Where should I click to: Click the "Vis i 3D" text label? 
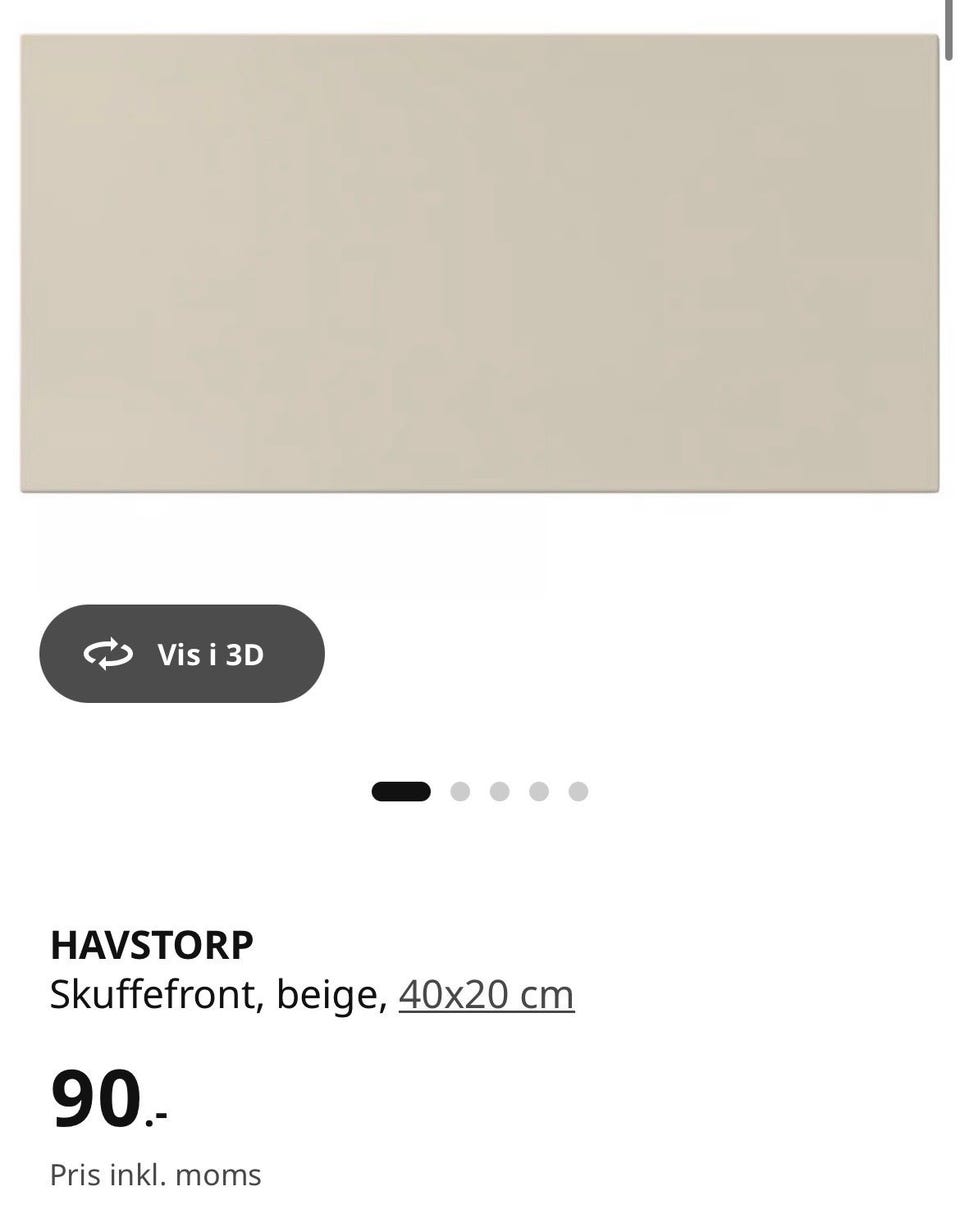click(211, 653)
